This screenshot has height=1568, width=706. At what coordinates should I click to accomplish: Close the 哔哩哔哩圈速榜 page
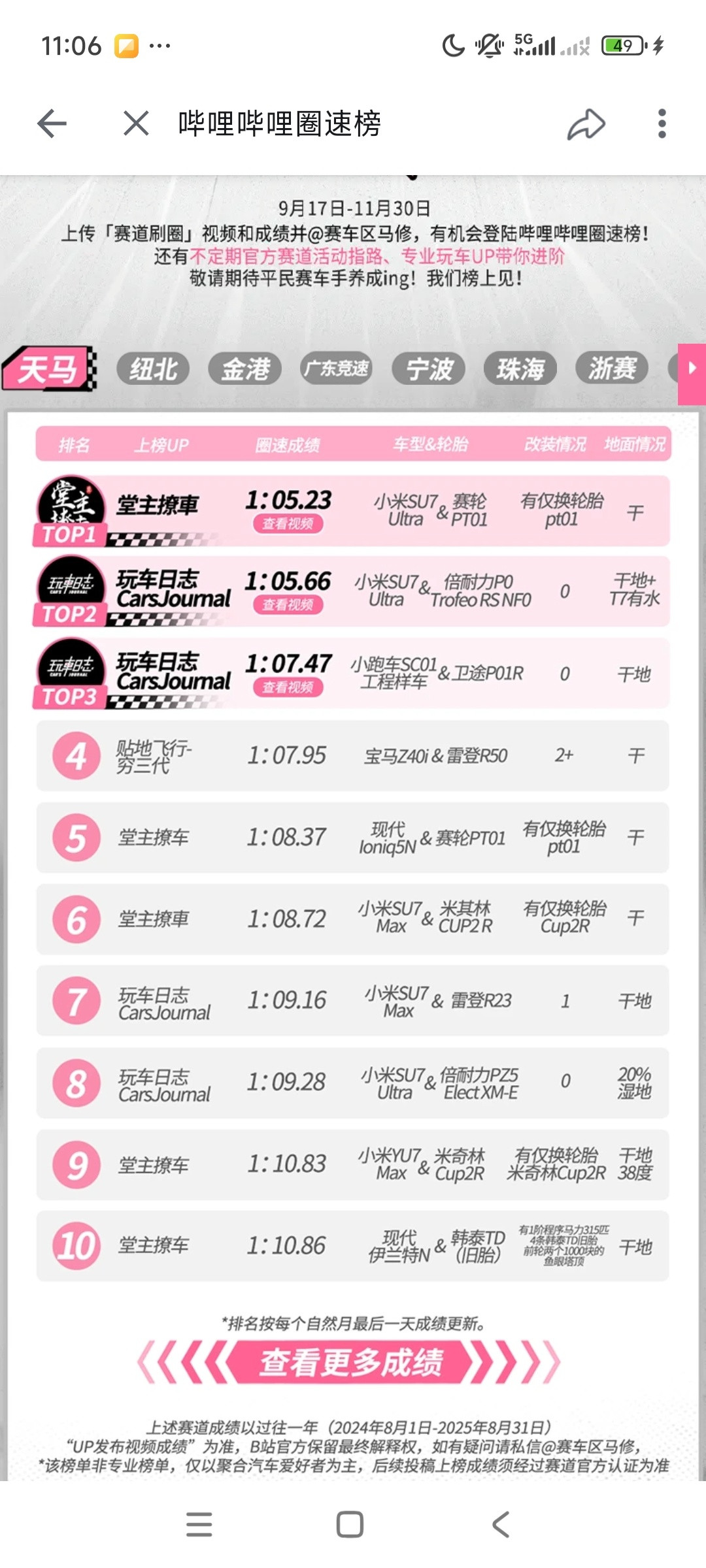[x=136, y=123]
